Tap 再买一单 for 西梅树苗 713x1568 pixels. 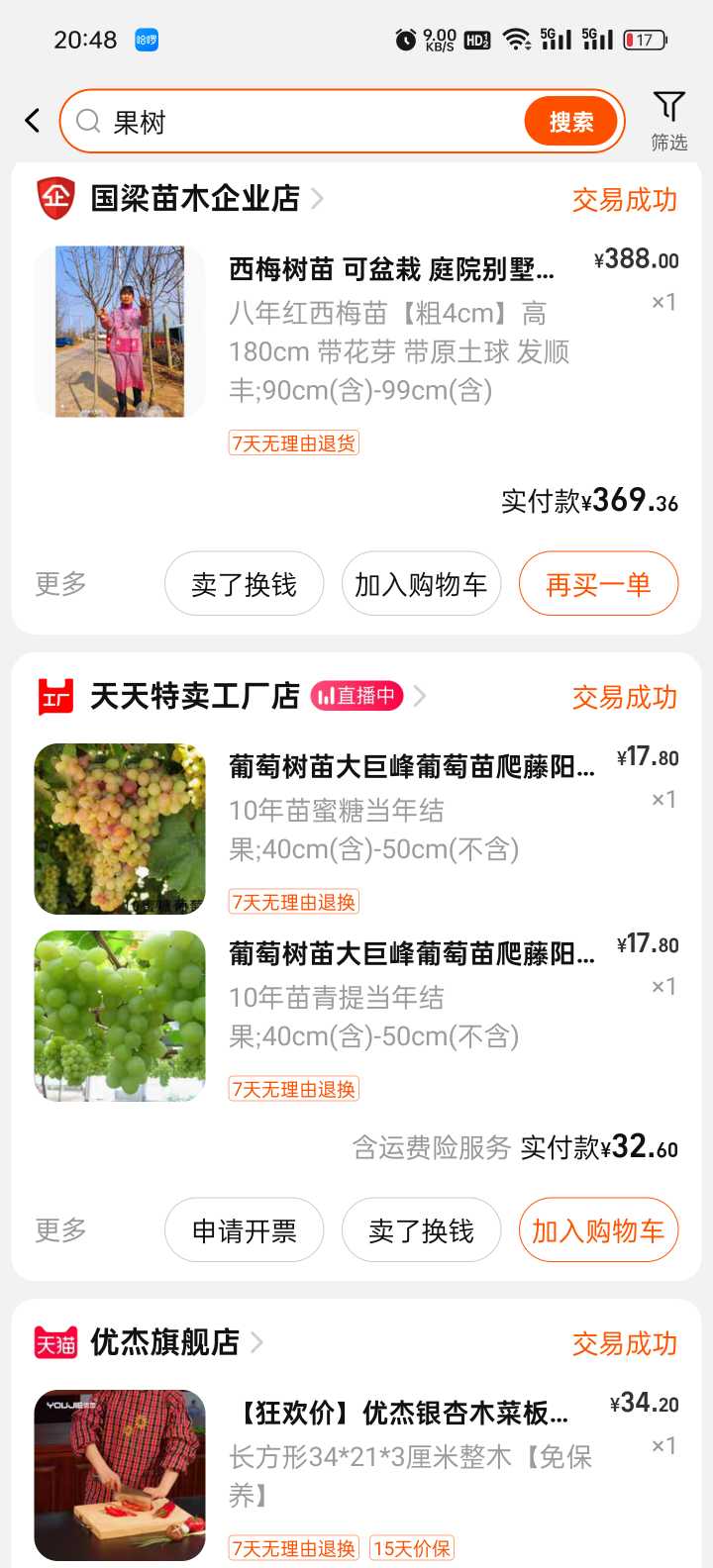point(598,584)
